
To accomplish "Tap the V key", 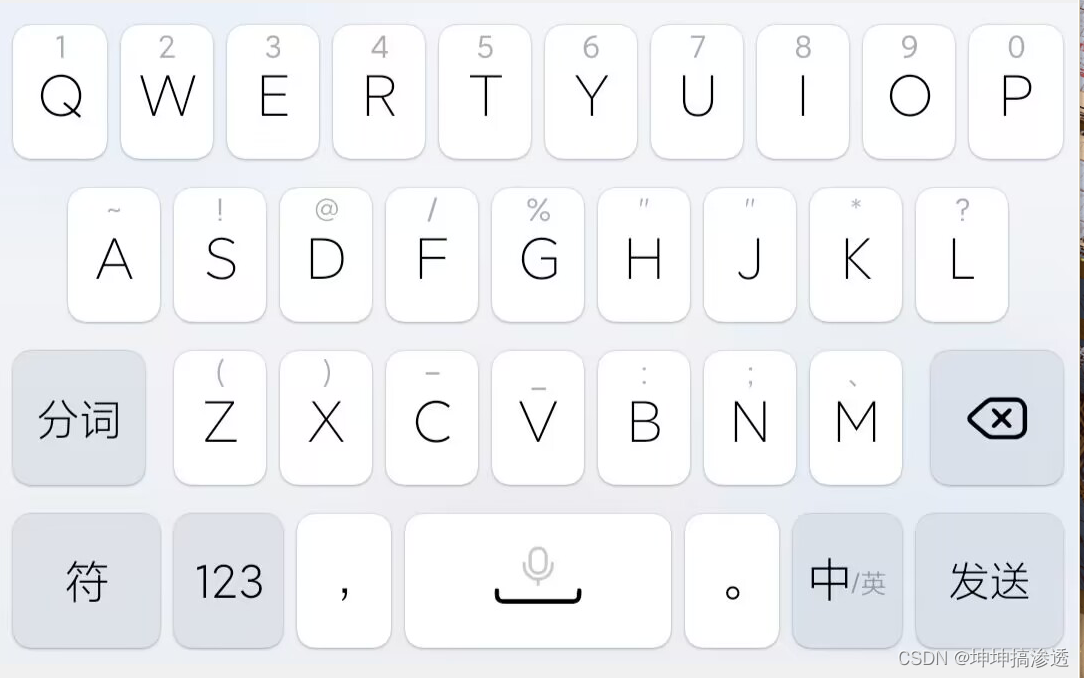I will pyautogui.click(x=538, y=418).
